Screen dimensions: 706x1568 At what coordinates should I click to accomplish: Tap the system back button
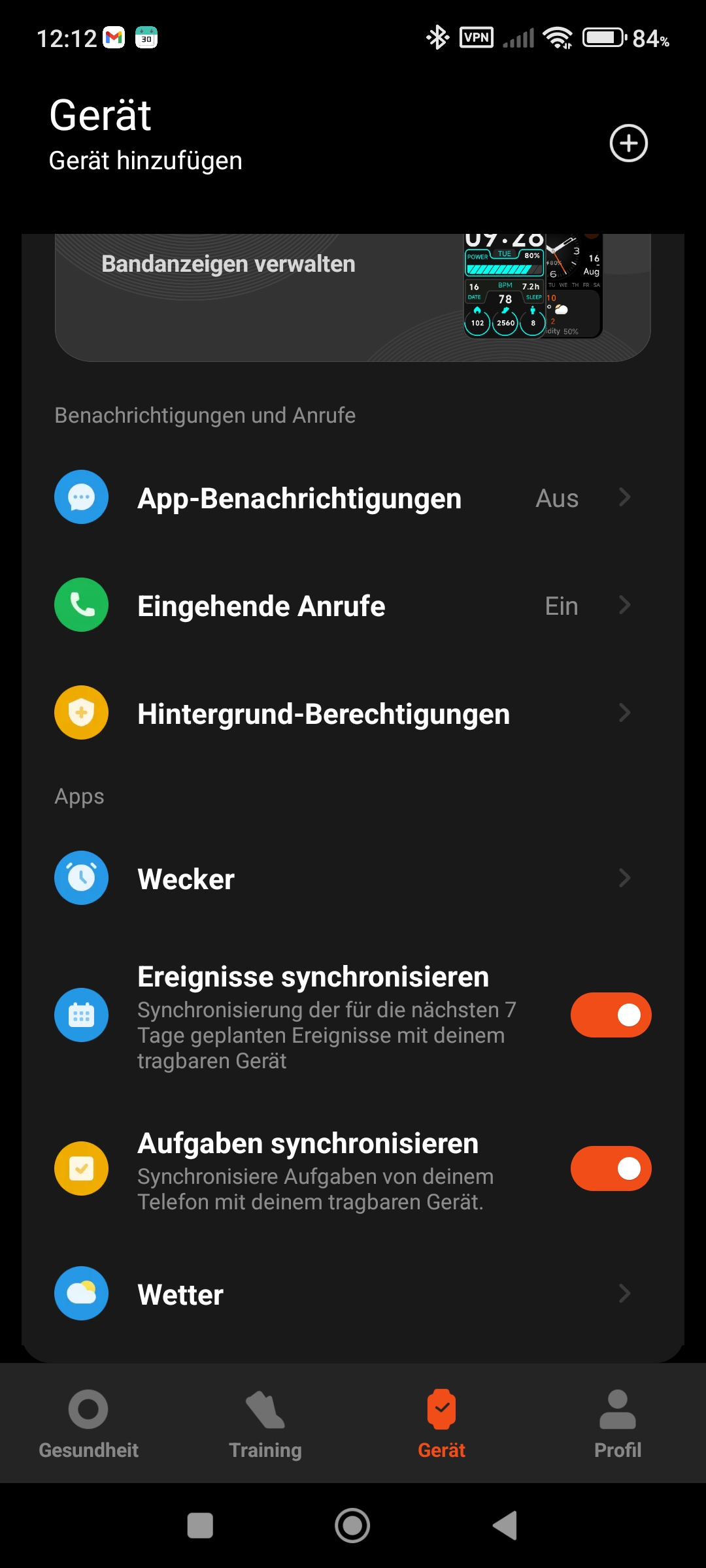505,1526
